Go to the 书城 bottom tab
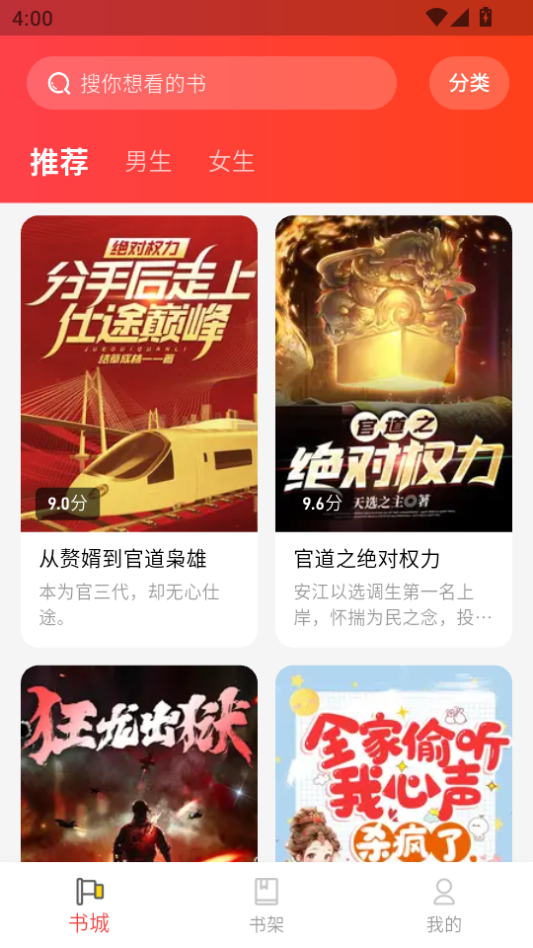The image size is (533, 948). [89, 905]
